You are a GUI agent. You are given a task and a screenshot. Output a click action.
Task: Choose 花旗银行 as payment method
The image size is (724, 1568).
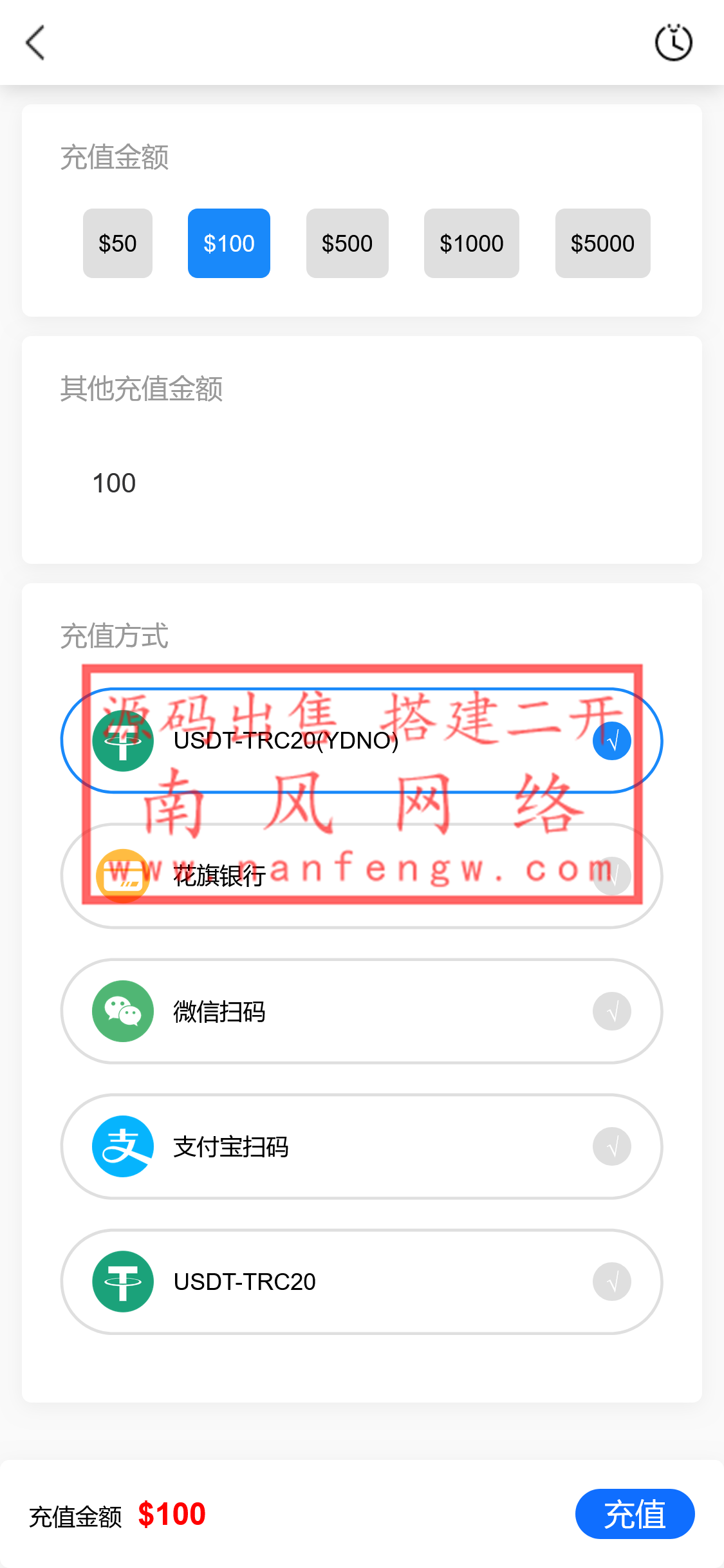[362, 876]
